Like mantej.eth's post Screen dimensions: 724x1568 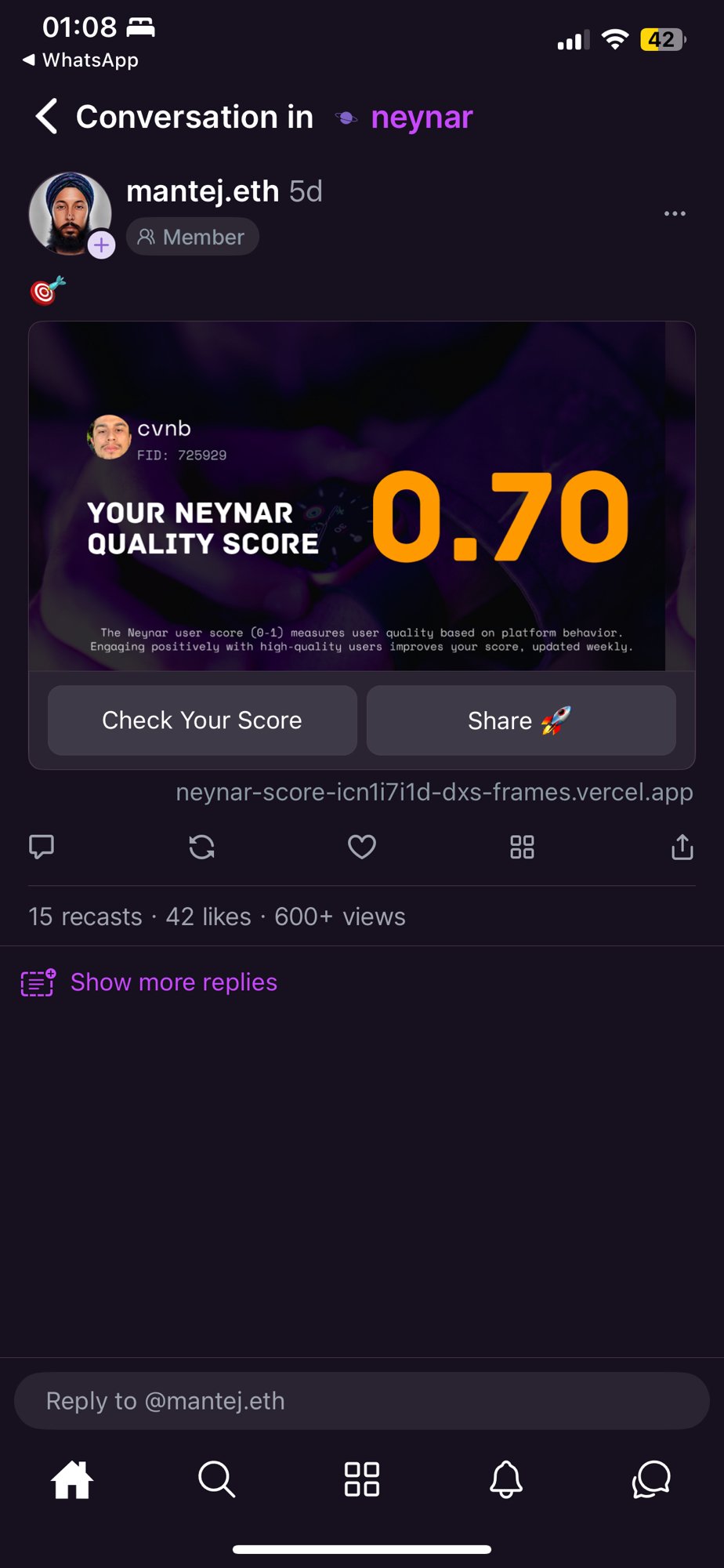pyautogui.click(x=361, y=847)
